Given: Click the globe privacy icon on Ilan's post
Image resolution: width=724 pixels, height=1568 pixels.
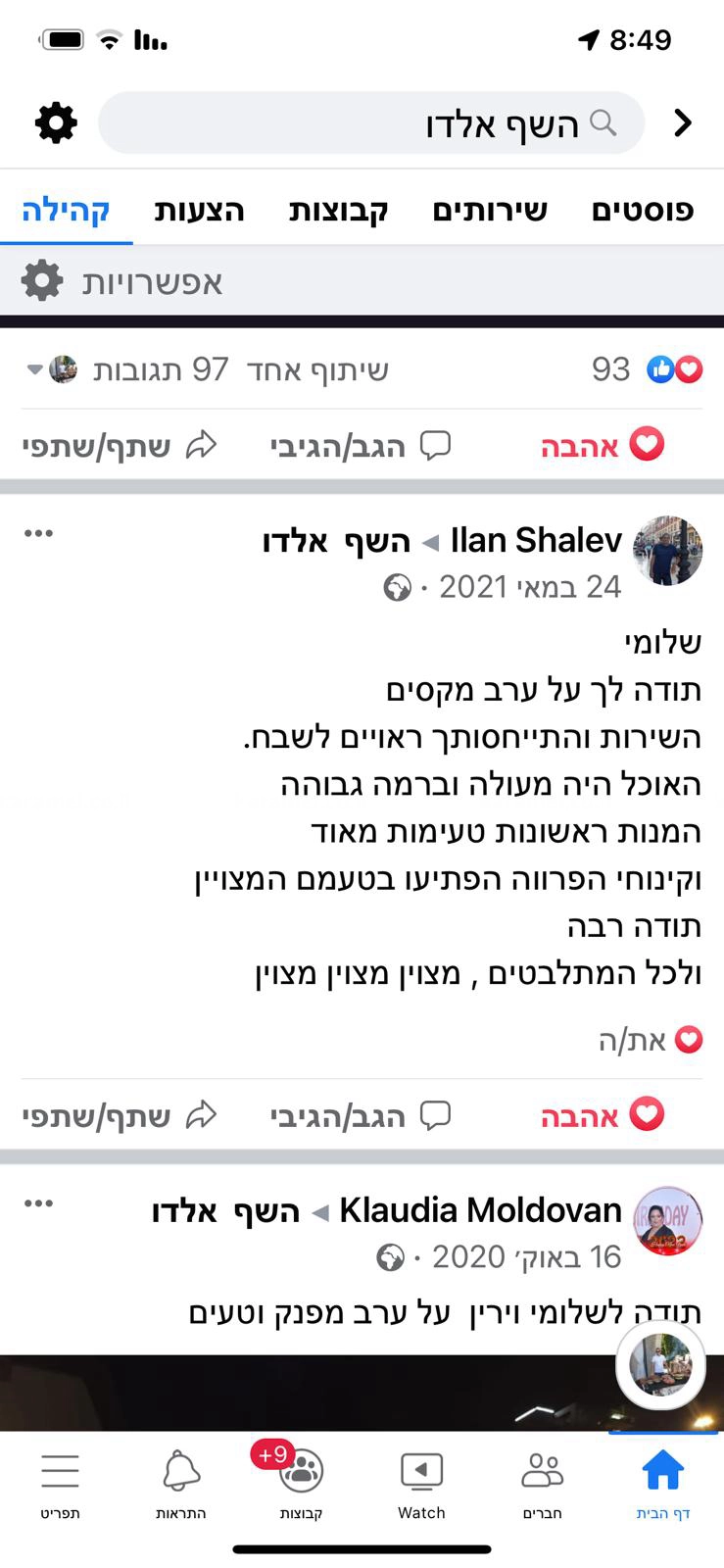Looking at the screenshot, I should coord(396,588).
